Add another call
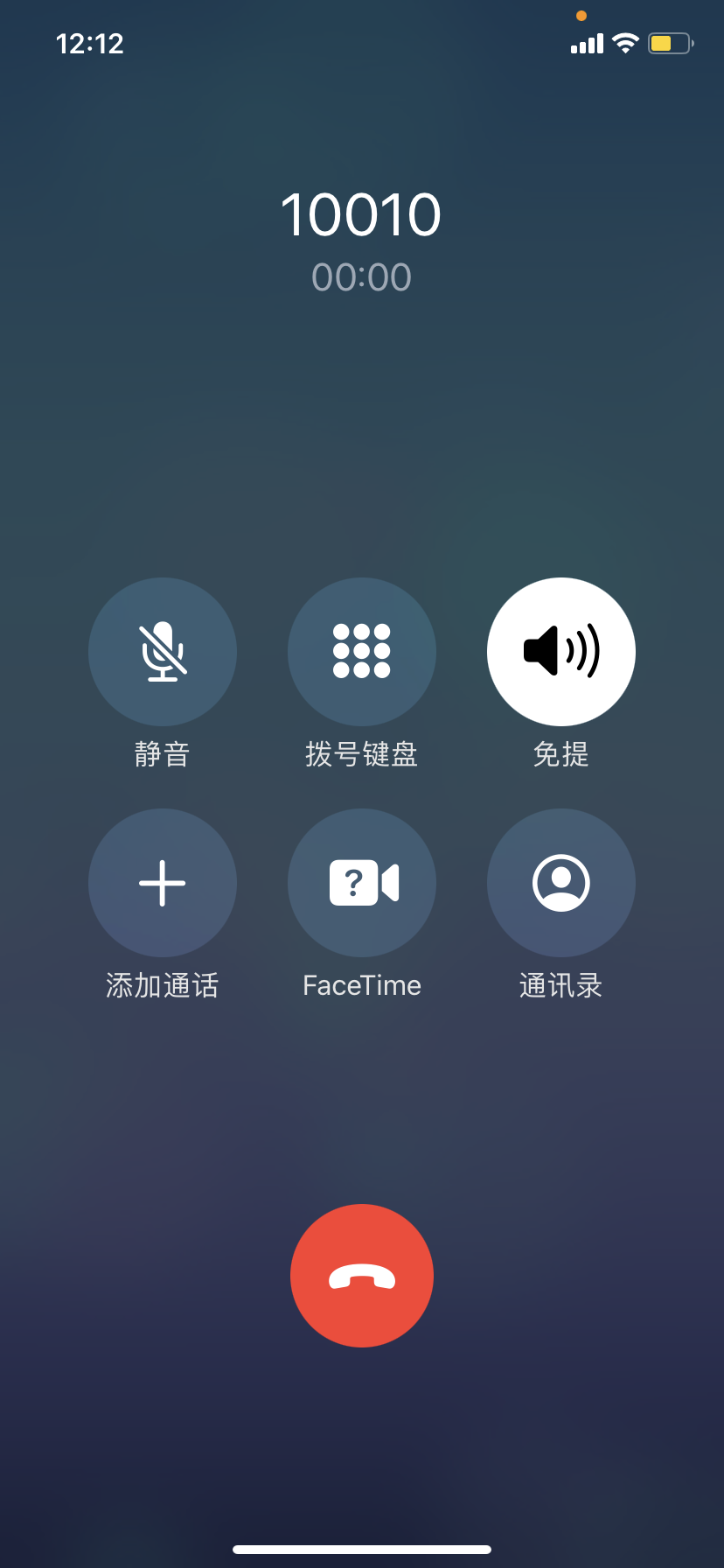 coord(163,883)
